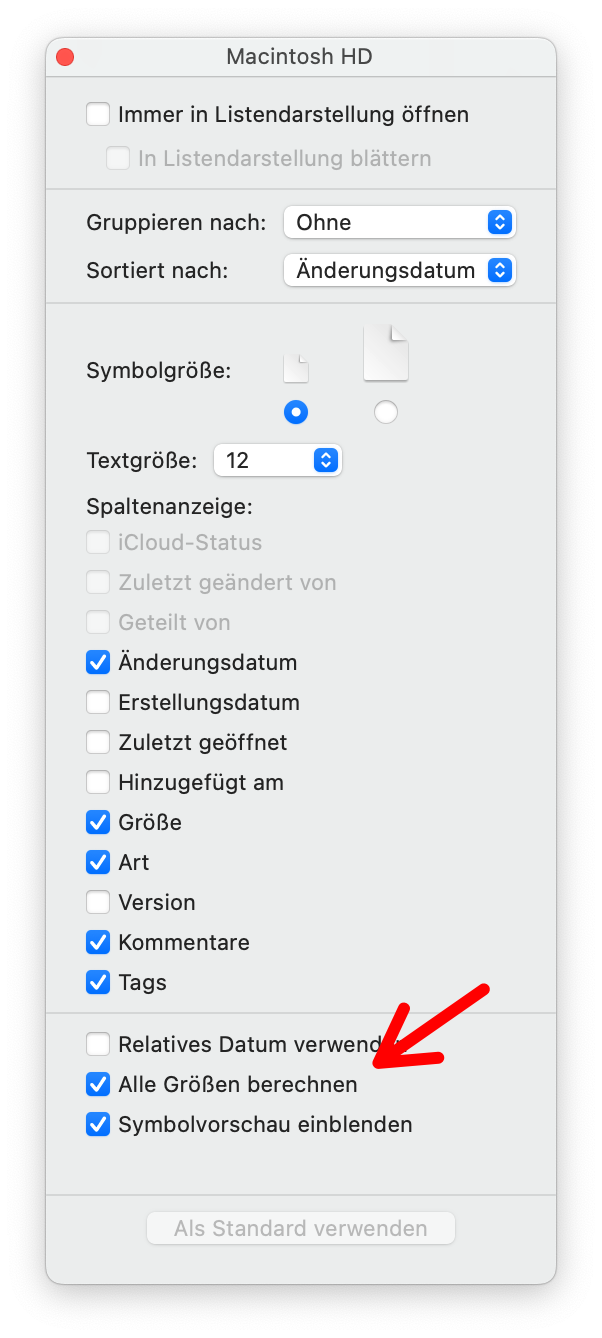The image size is (602, 1338).
Task: Close the Macintosh HD window
Action: point(65,57)
